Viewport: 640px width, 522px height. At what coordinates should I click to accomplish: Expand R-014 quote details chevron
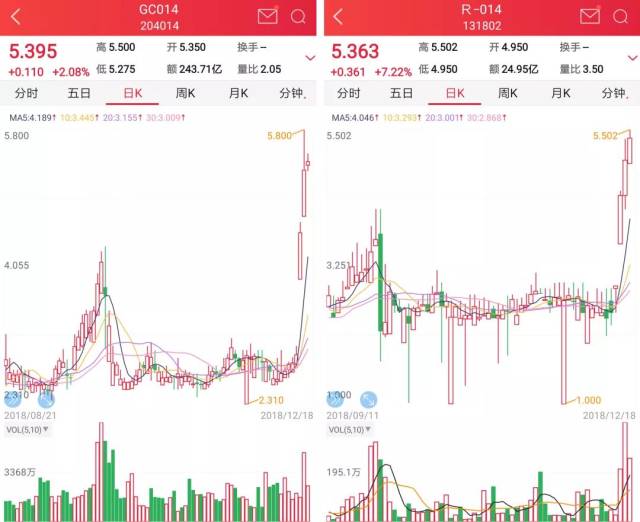tap(633, 58)
